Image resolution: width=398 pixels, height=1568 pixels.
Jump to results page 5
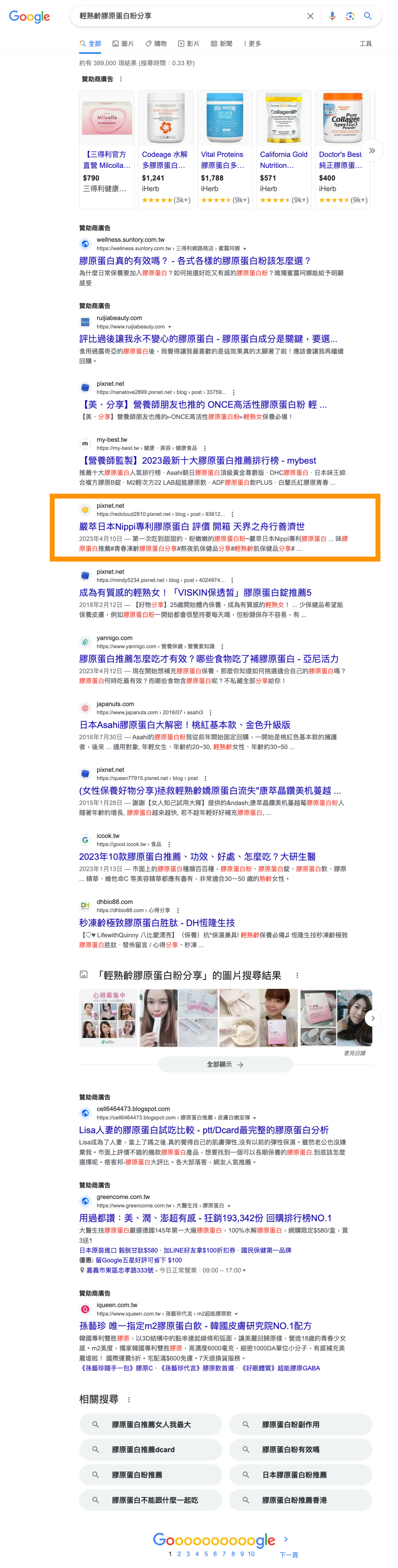(x=206, y=1553)
